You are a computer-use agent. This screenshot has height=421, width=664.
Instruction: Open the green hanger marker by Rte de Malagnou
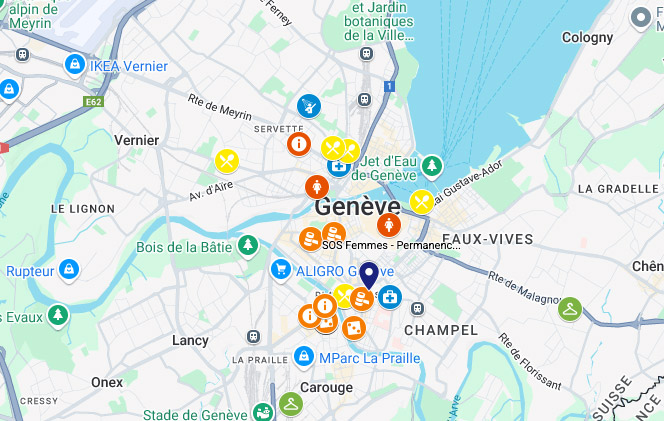coord(570,309)
